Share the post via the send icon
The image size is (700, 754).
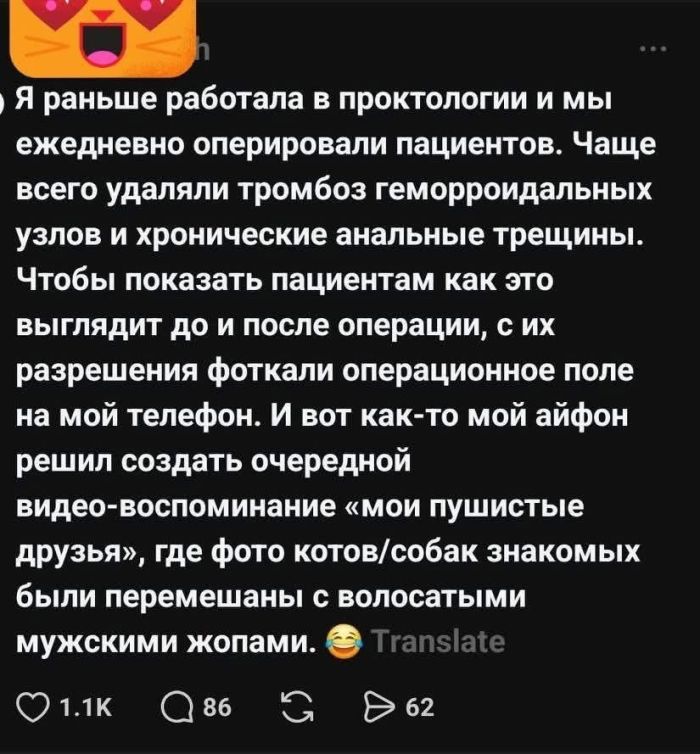coord(391,707)
